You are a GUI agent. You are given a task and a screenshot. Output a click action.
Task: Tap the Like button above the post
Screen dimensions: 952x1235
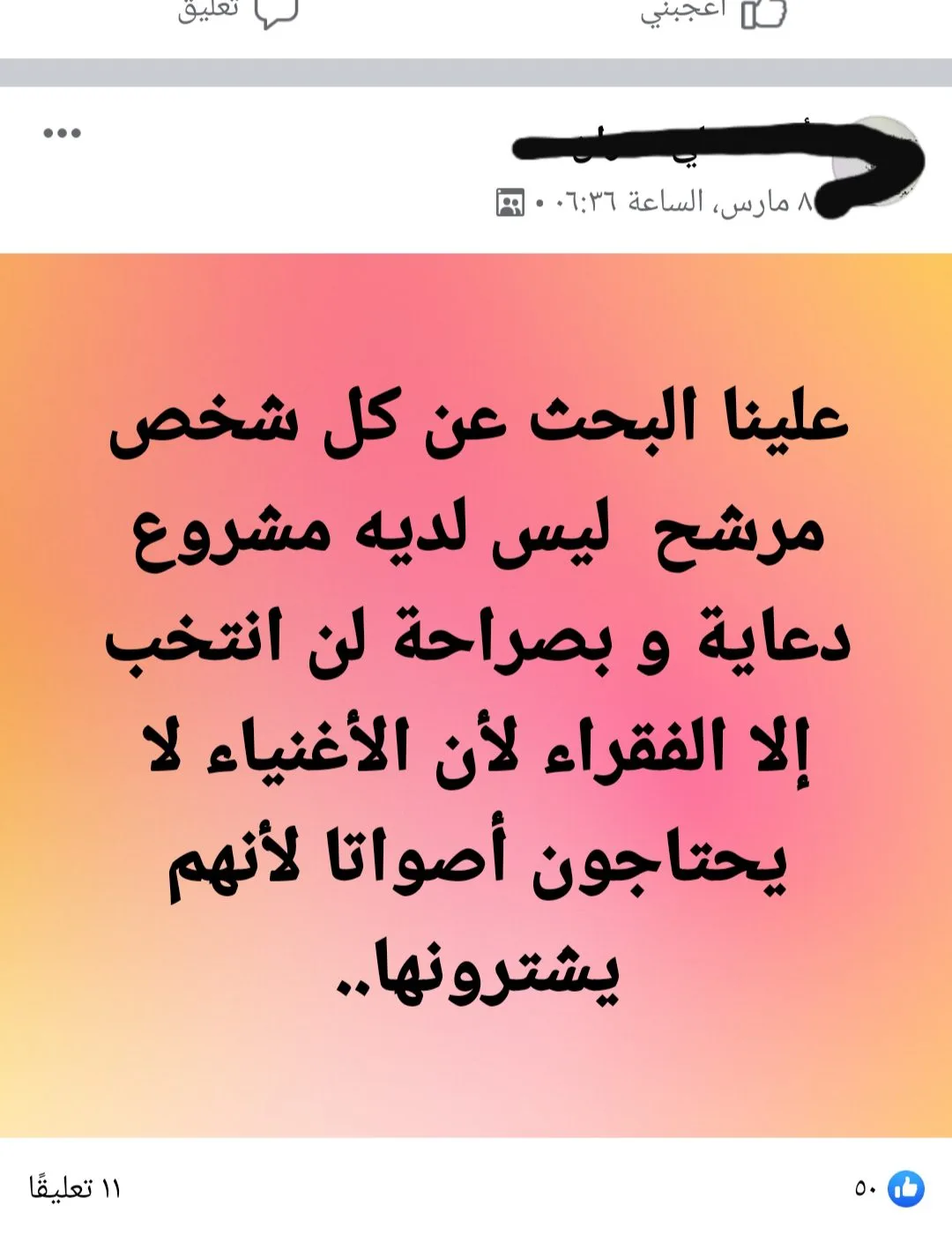click(x=712, y=12)
